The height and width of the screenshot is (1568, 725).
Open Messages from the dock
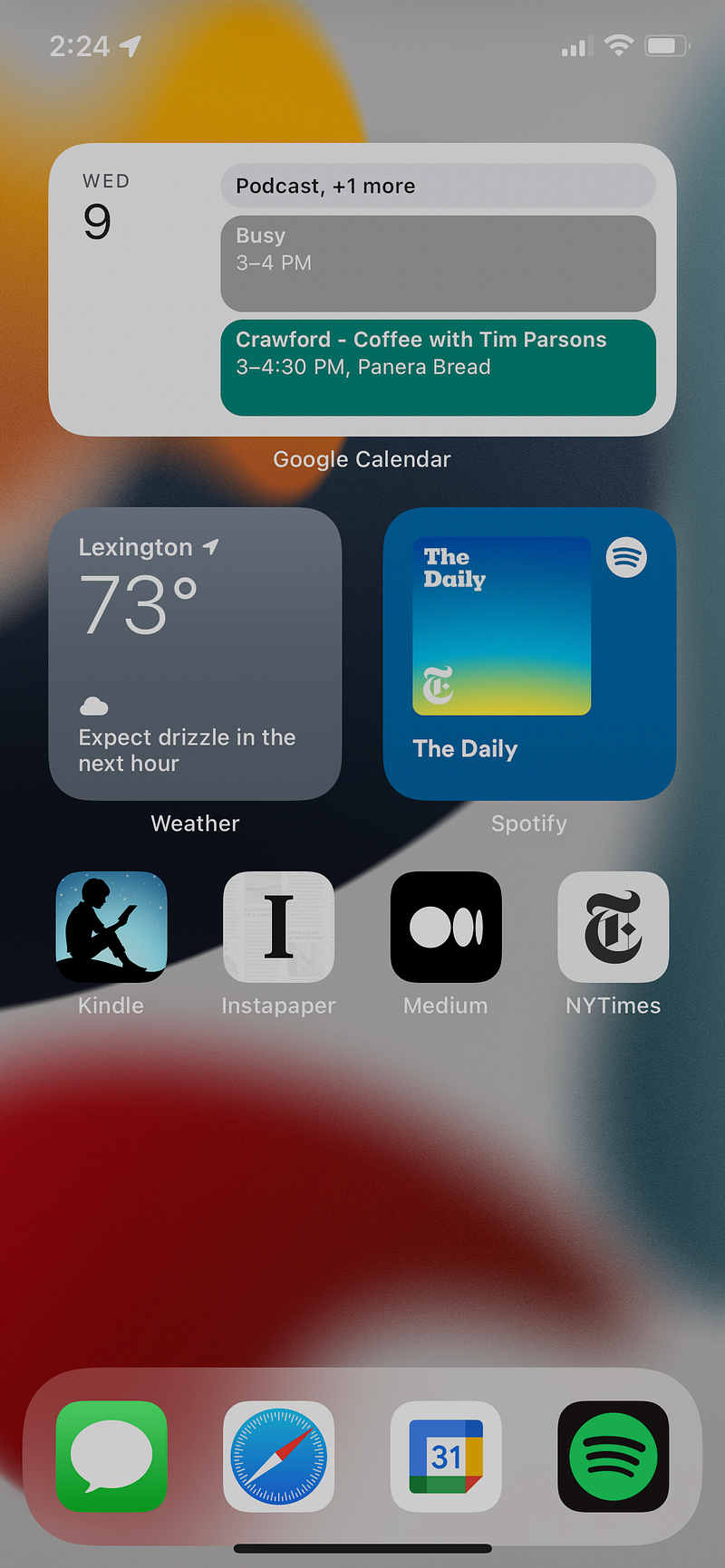(x=111, y=1457)
